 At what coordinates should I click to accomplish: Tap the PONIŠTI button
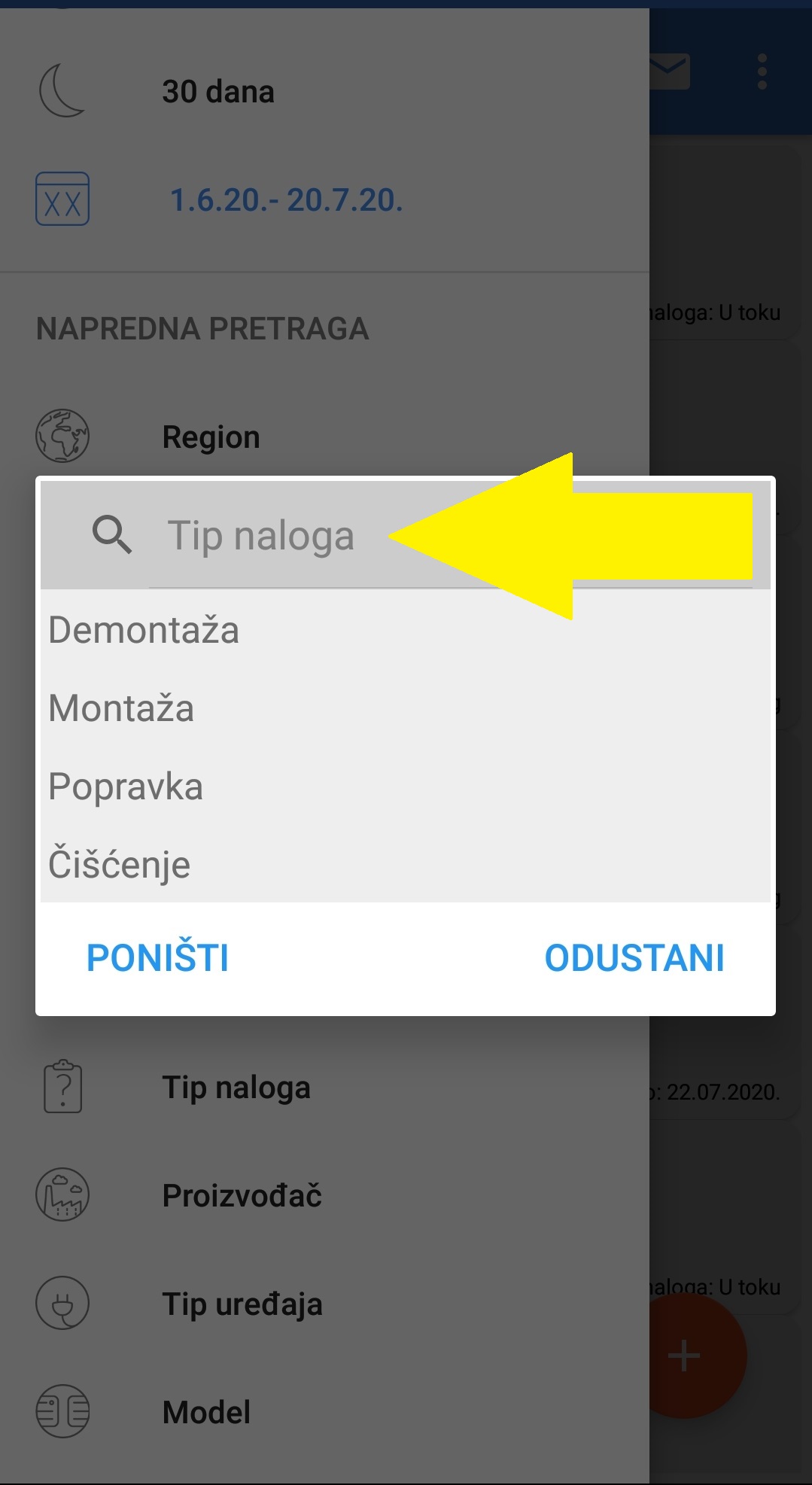tap(157, 958)
